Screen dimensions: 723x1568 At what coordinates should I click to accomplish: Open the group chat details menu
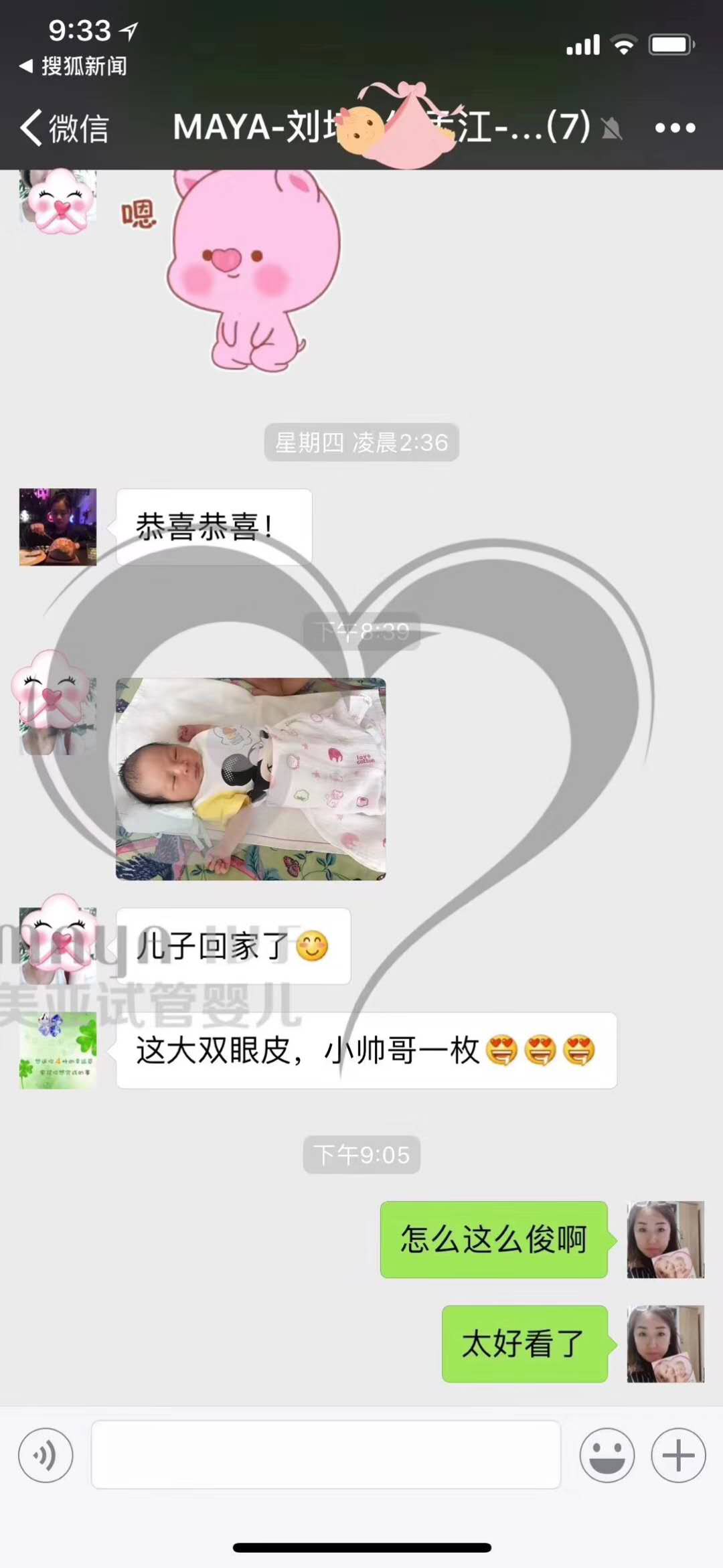click(x=675, y=127)
